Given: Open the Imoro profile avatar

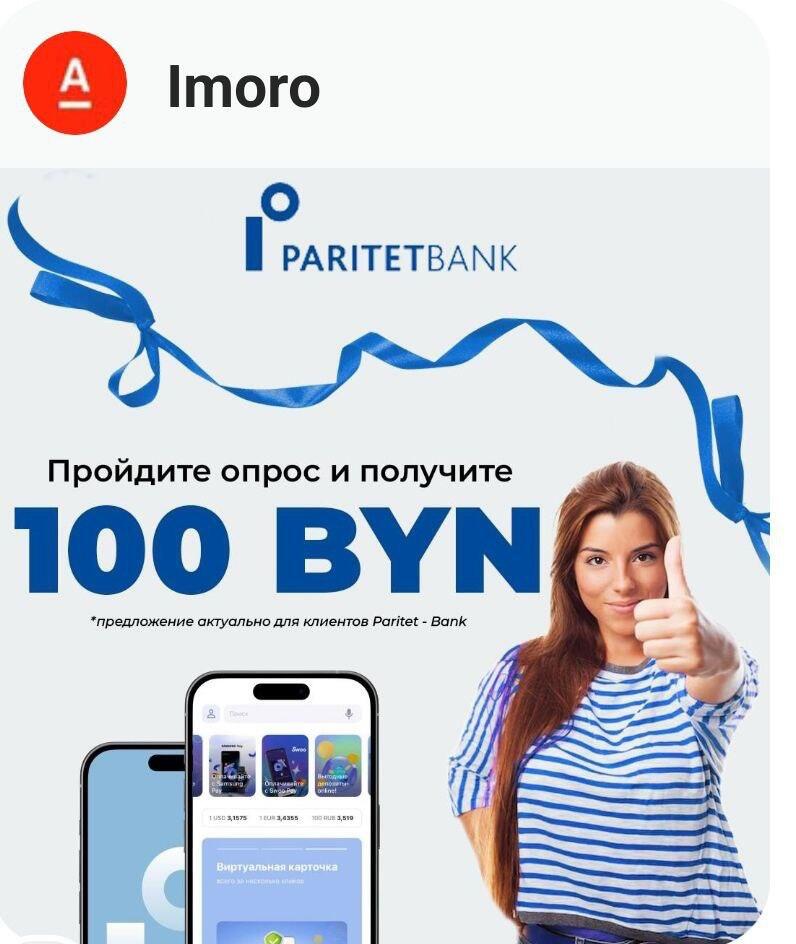Looking at the screenshot, I should 74,86.
